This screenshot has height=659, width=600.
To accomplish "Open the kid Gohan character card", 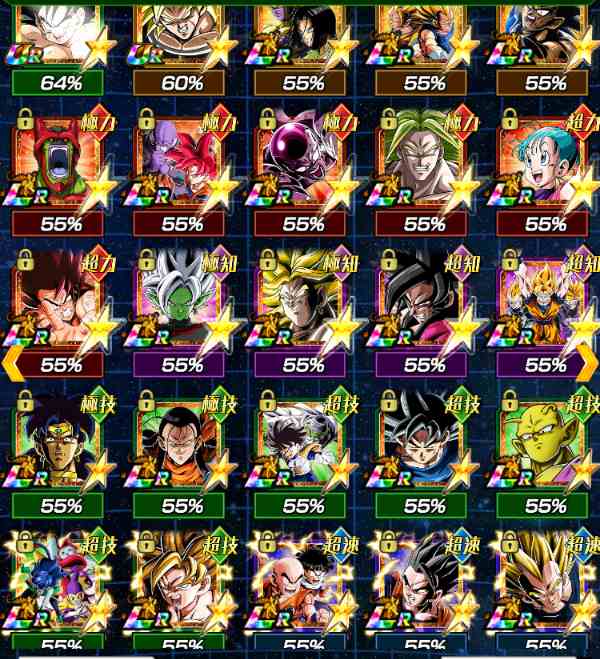I will 303,440.
